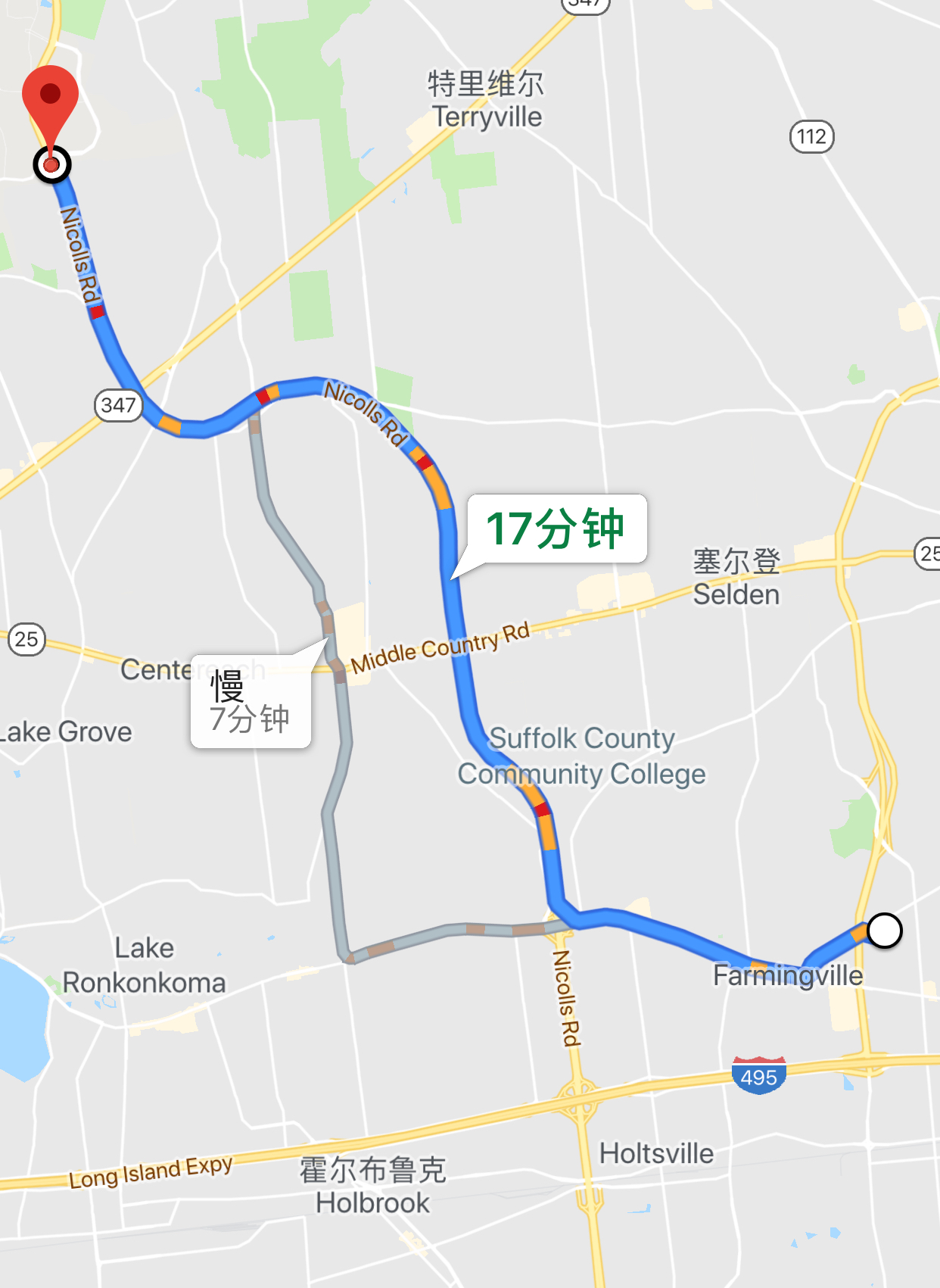Select the slower alternative route, 慢 7分钟
Screen dimensions: 940x1288
pyautogui.click(x=251, y=702)
